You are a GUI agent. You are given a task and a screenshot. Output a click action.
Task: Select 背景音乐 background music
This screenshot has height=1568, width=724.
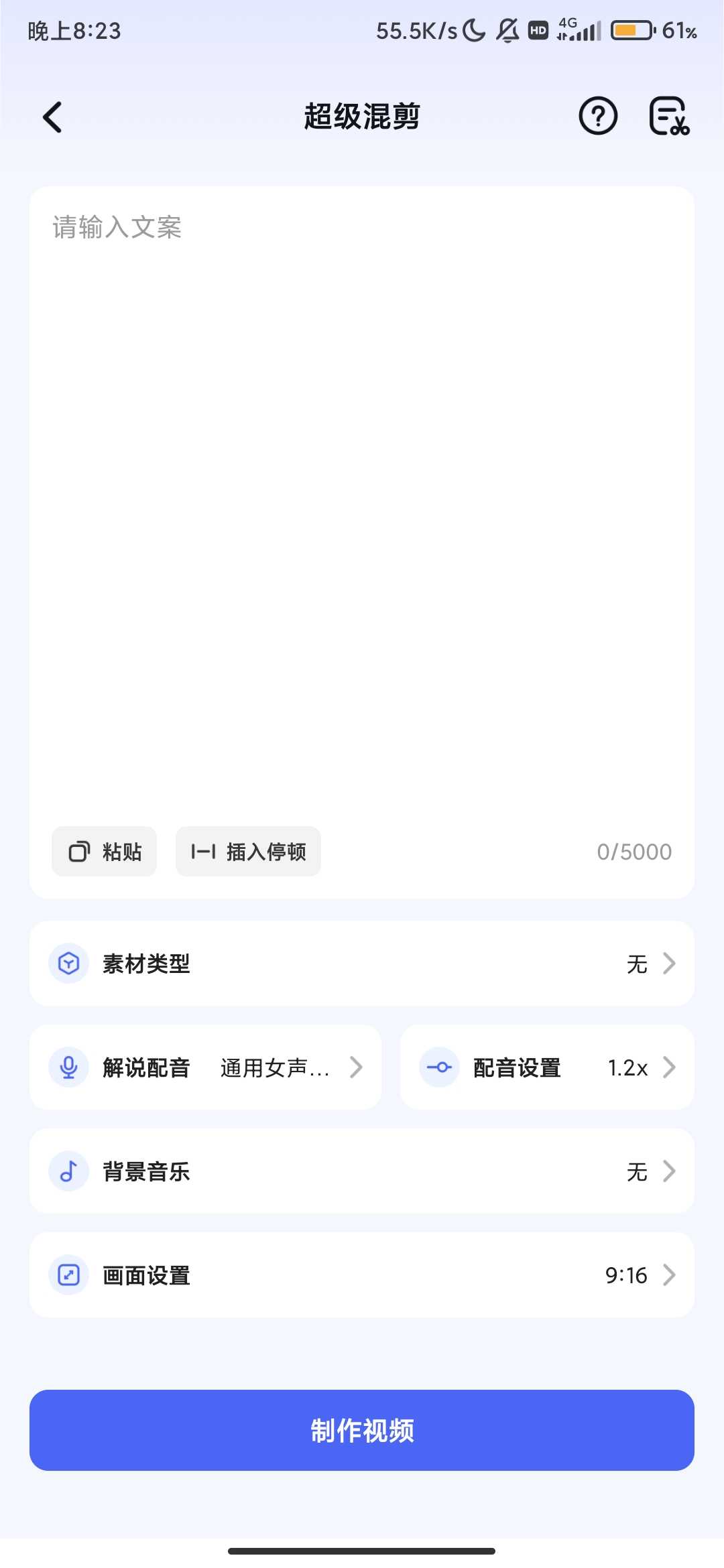click(362, 1171)
